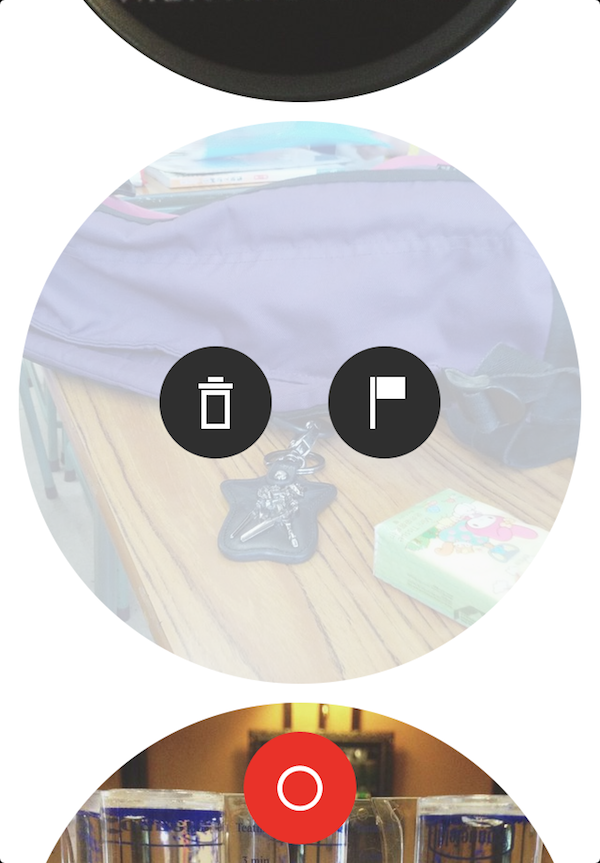Viewport: 600px width, 863px height.
Task: Flag the photo with the flag icon
Action: tap(384, 402)
